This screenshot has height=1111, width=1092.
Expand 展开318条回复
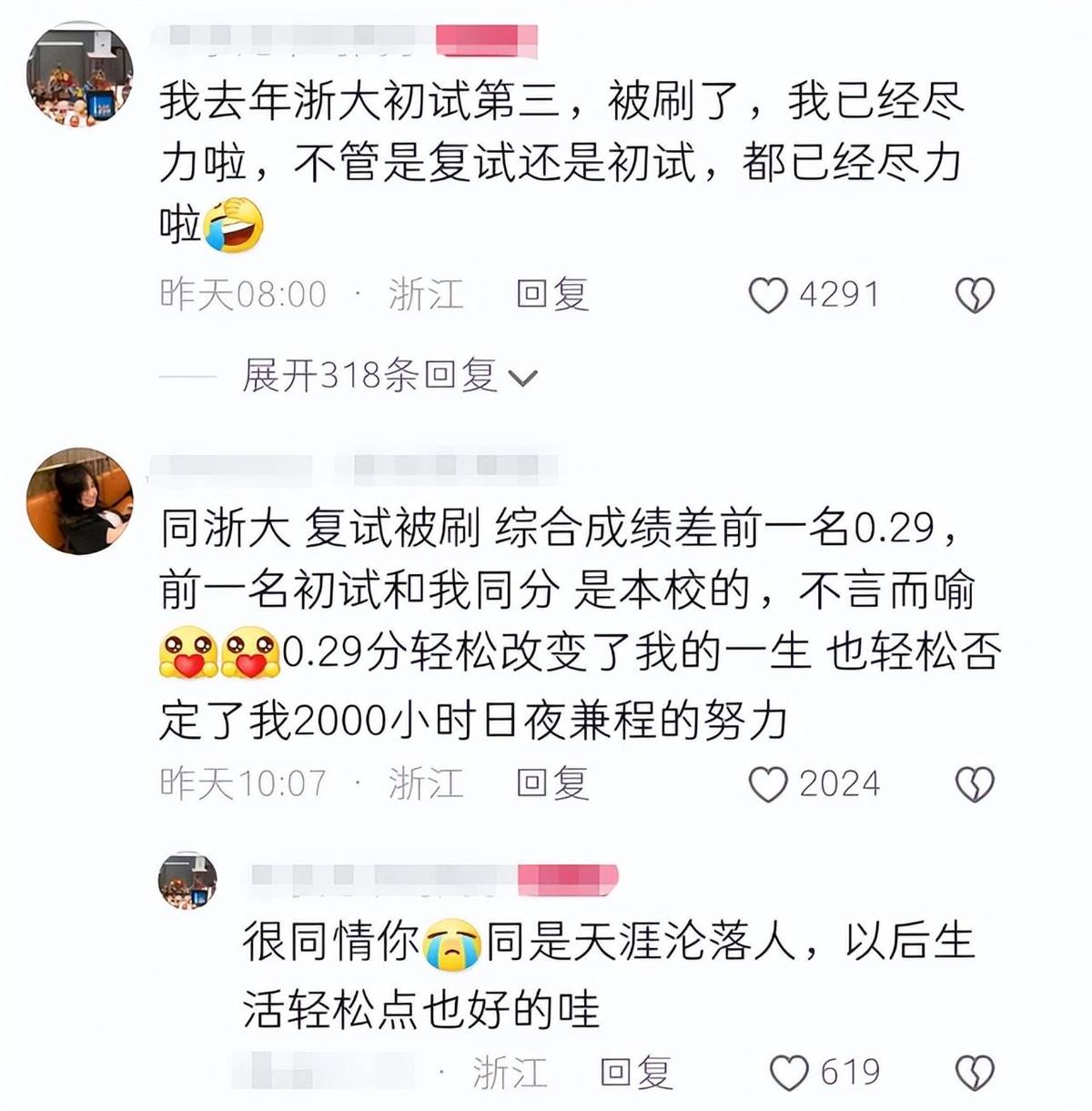point(389,375)
